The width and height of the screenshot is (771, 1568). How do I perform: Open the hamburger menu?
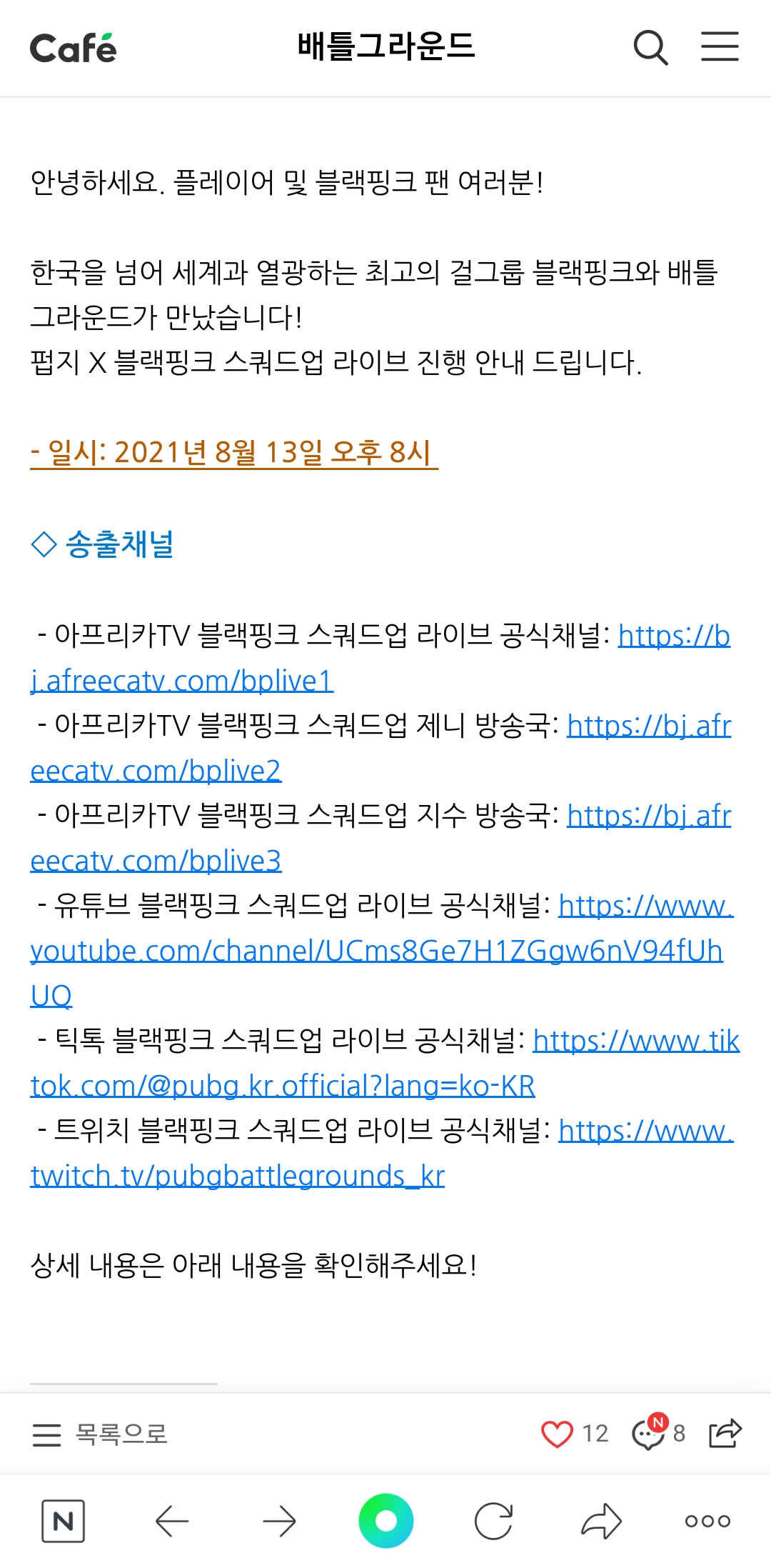coord(720,47)
